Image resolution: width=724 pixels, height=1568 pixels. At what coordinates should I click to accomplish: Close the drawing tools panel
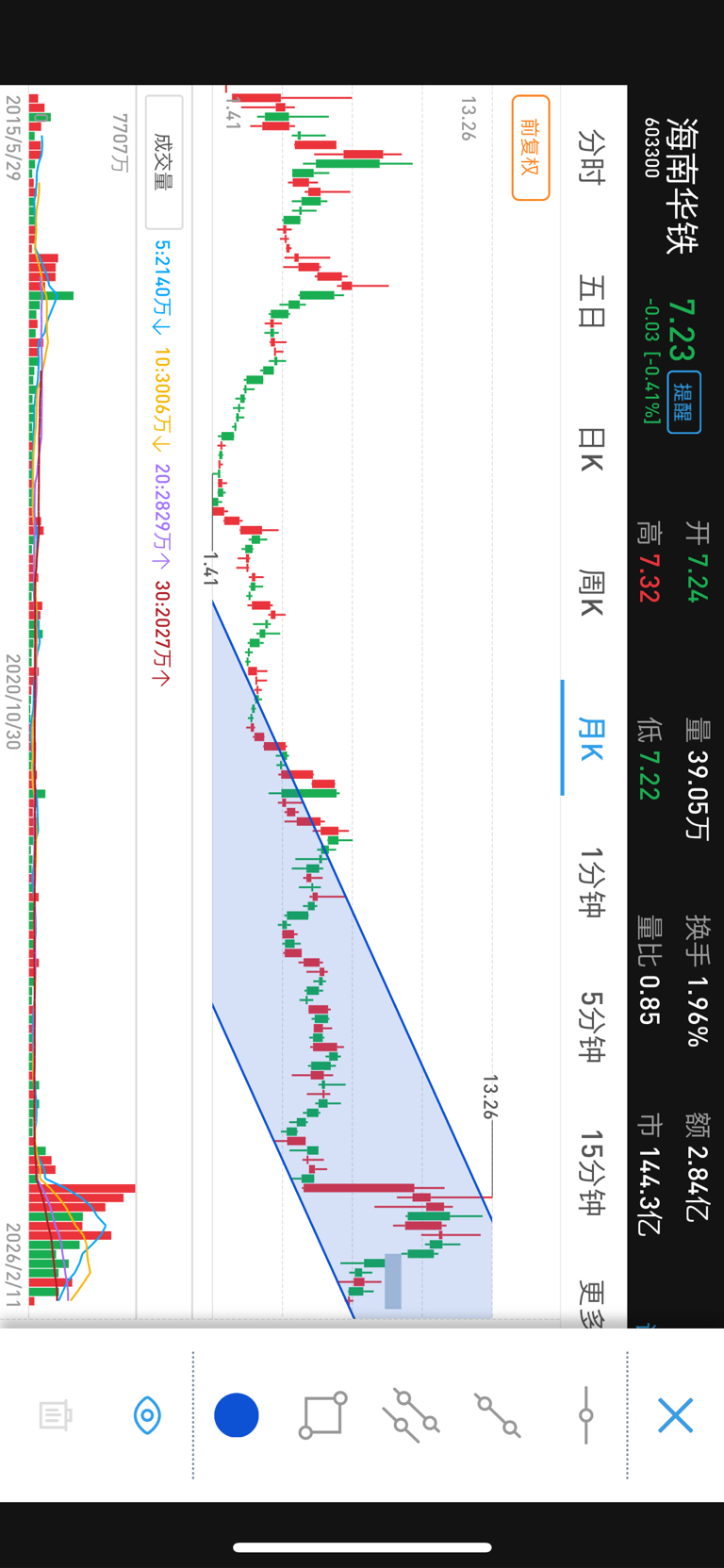[x=675, y=1415]
